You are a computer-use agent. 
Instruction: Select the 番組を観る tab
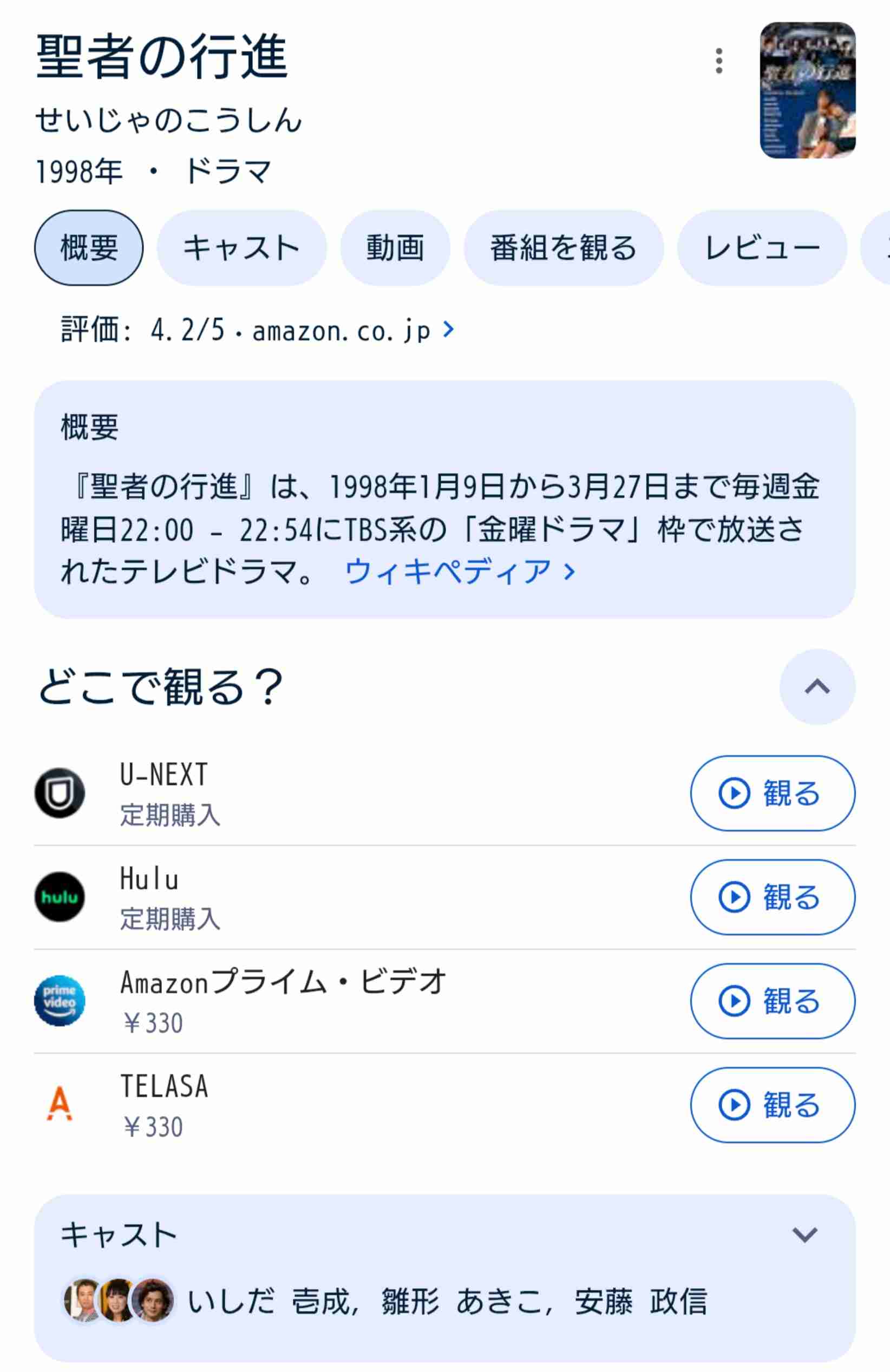(562, 247)
